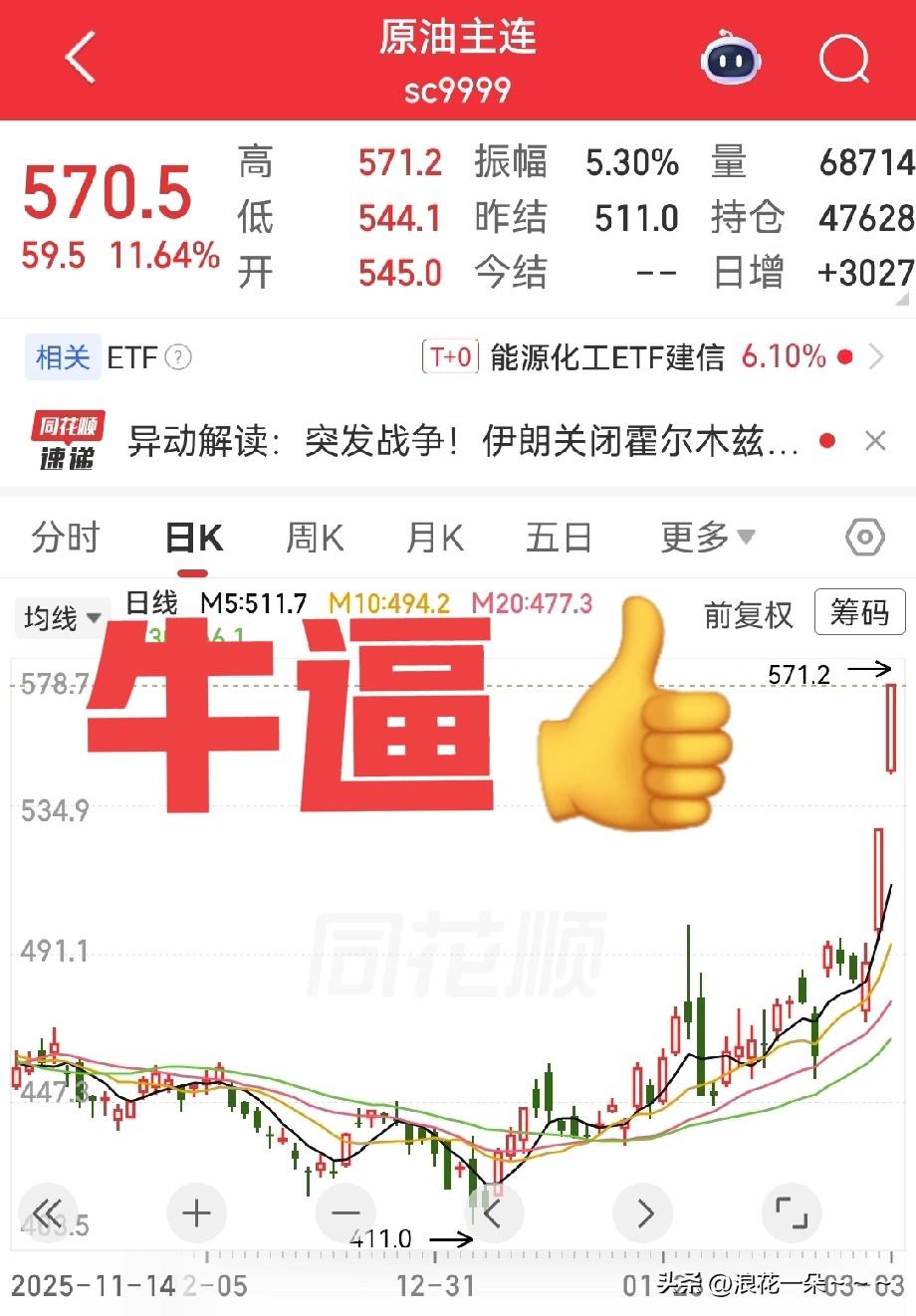Open the 均线 moving average dropdown
916x1316 pixels.
tap(60, 617)
